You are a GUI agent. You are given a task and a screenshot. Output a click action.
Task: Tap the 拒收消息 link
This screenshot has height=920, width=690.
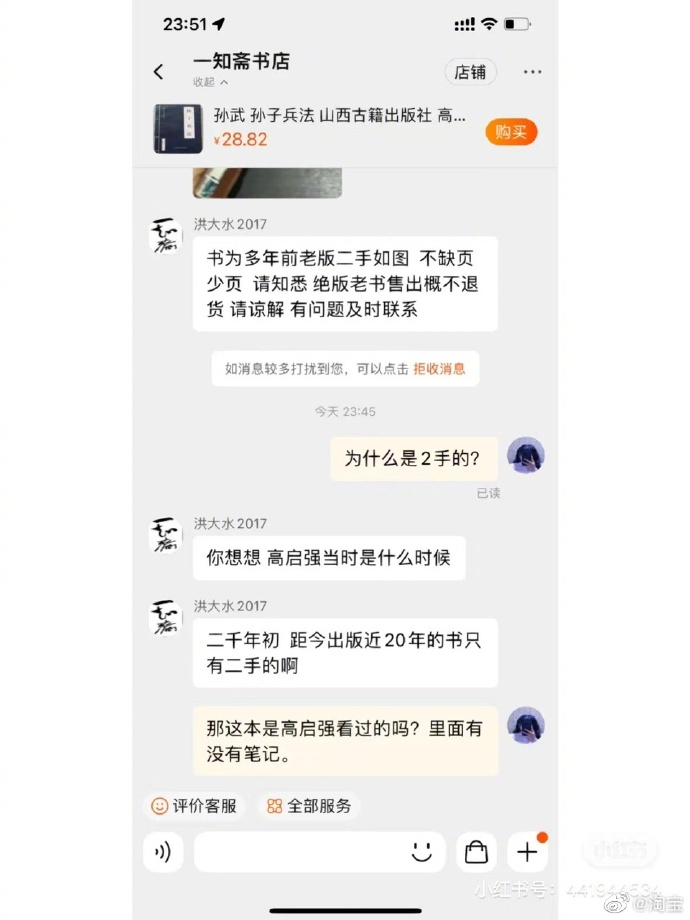pyautogui.click(x=439, y=368)
